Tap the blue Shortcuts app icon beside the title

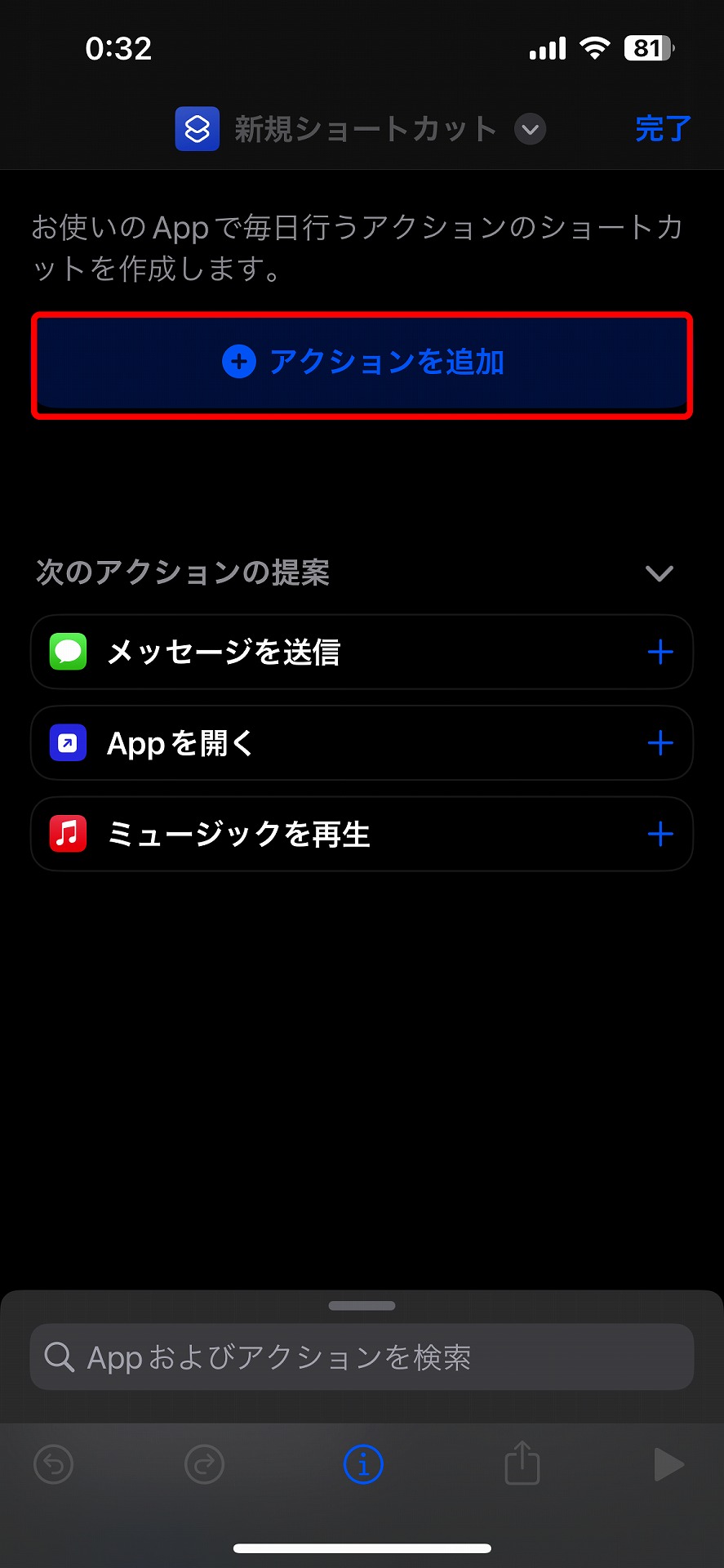[197, 129]
